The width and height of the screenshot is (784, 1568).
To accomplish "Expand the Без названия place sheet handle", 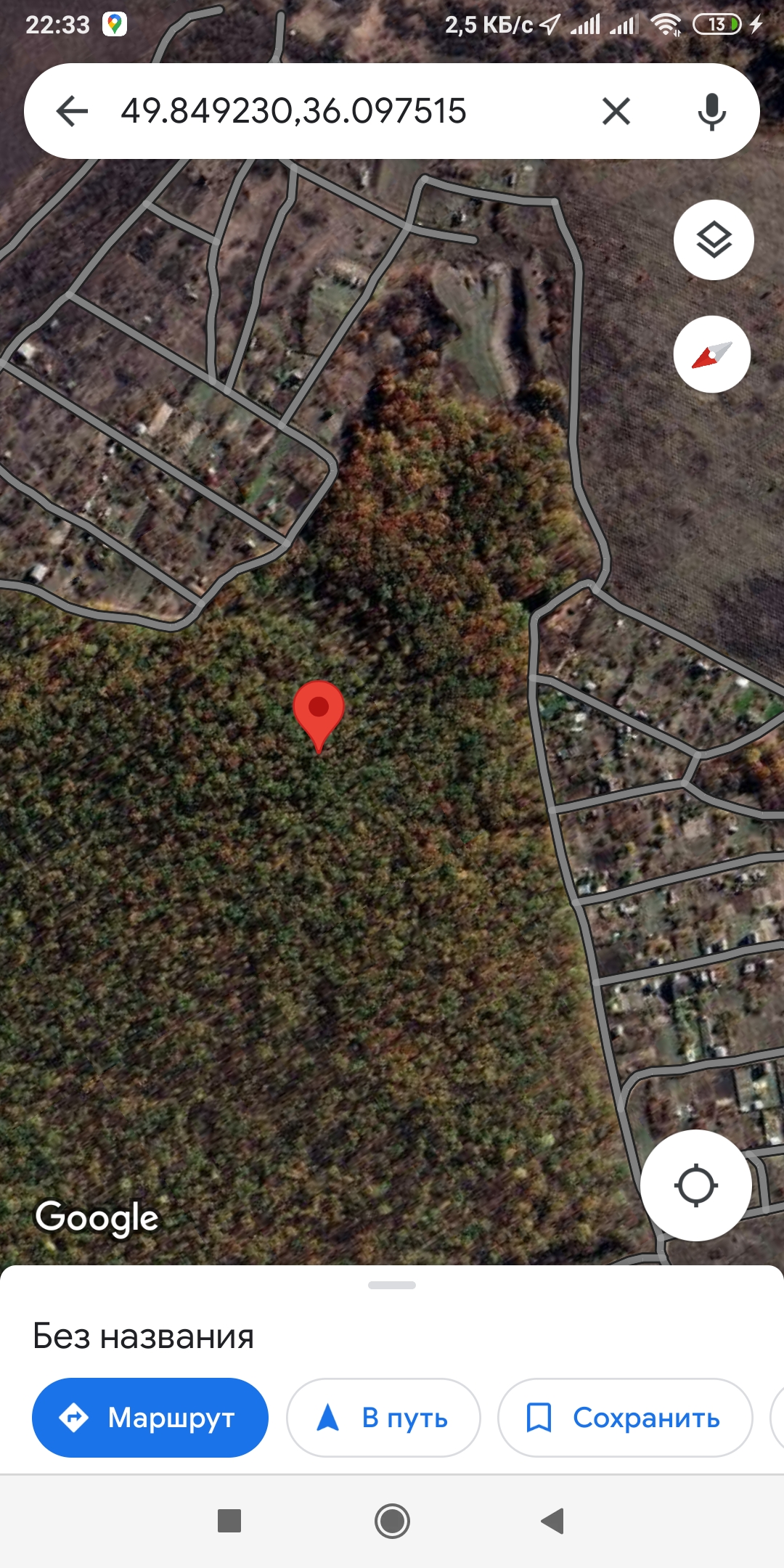I will 392,1285.
